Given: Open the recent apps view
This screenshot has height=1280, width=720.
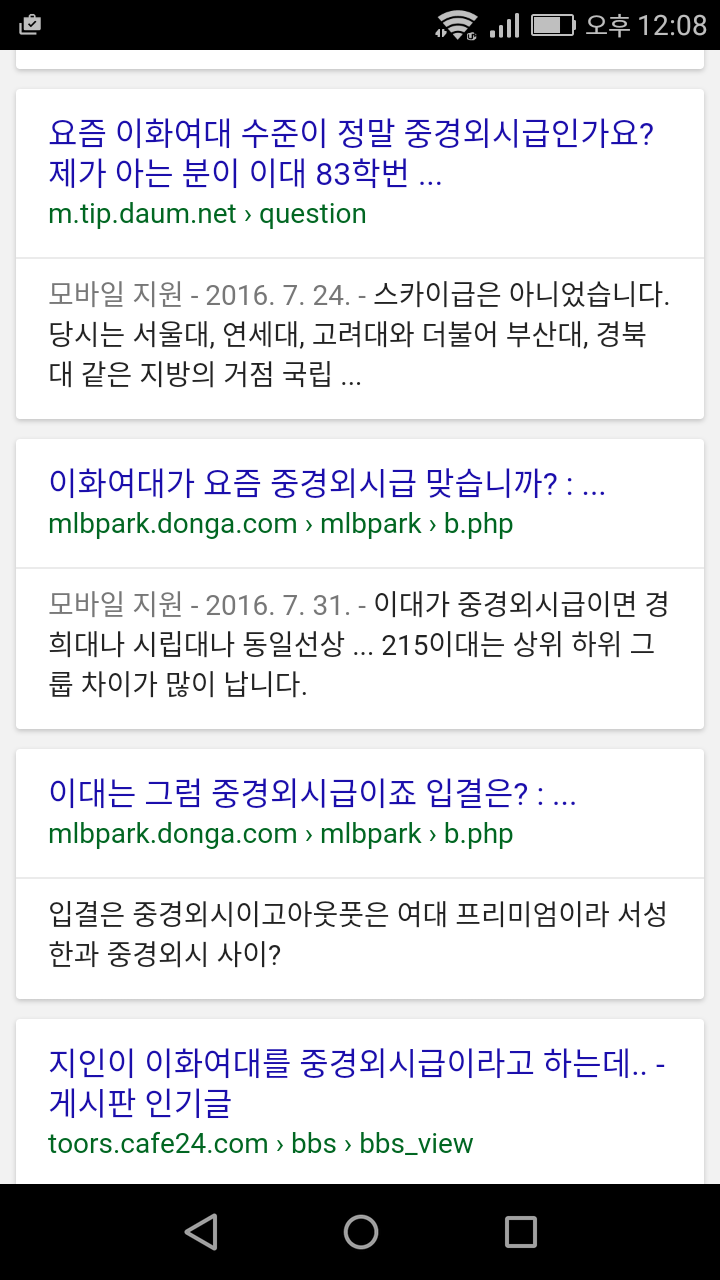Looking at the screenshot, I should 520,1232.
